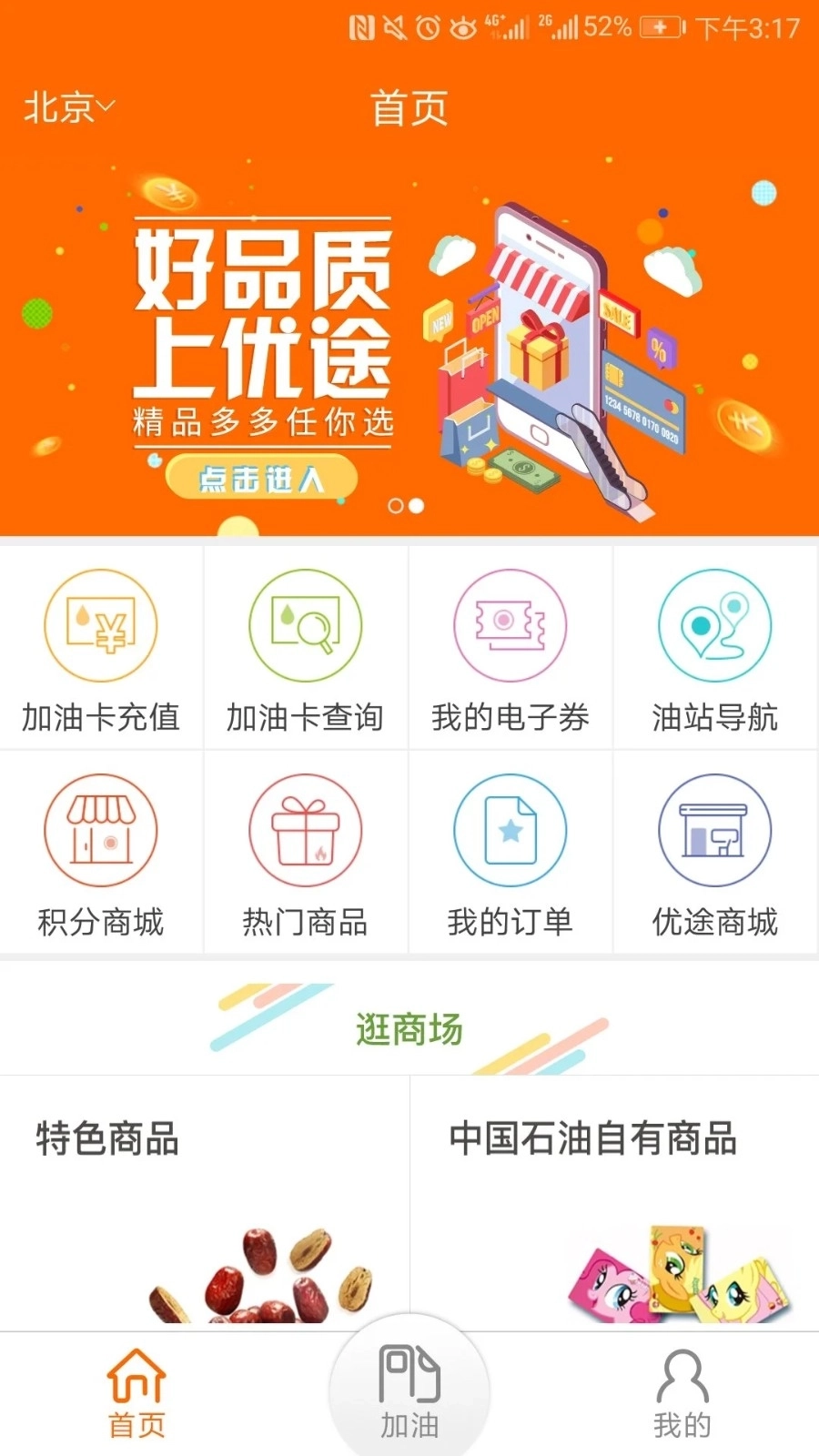Expand the 北京 city selector dropdown
This screenshot has height=1456, width=819.
[68, 107]
